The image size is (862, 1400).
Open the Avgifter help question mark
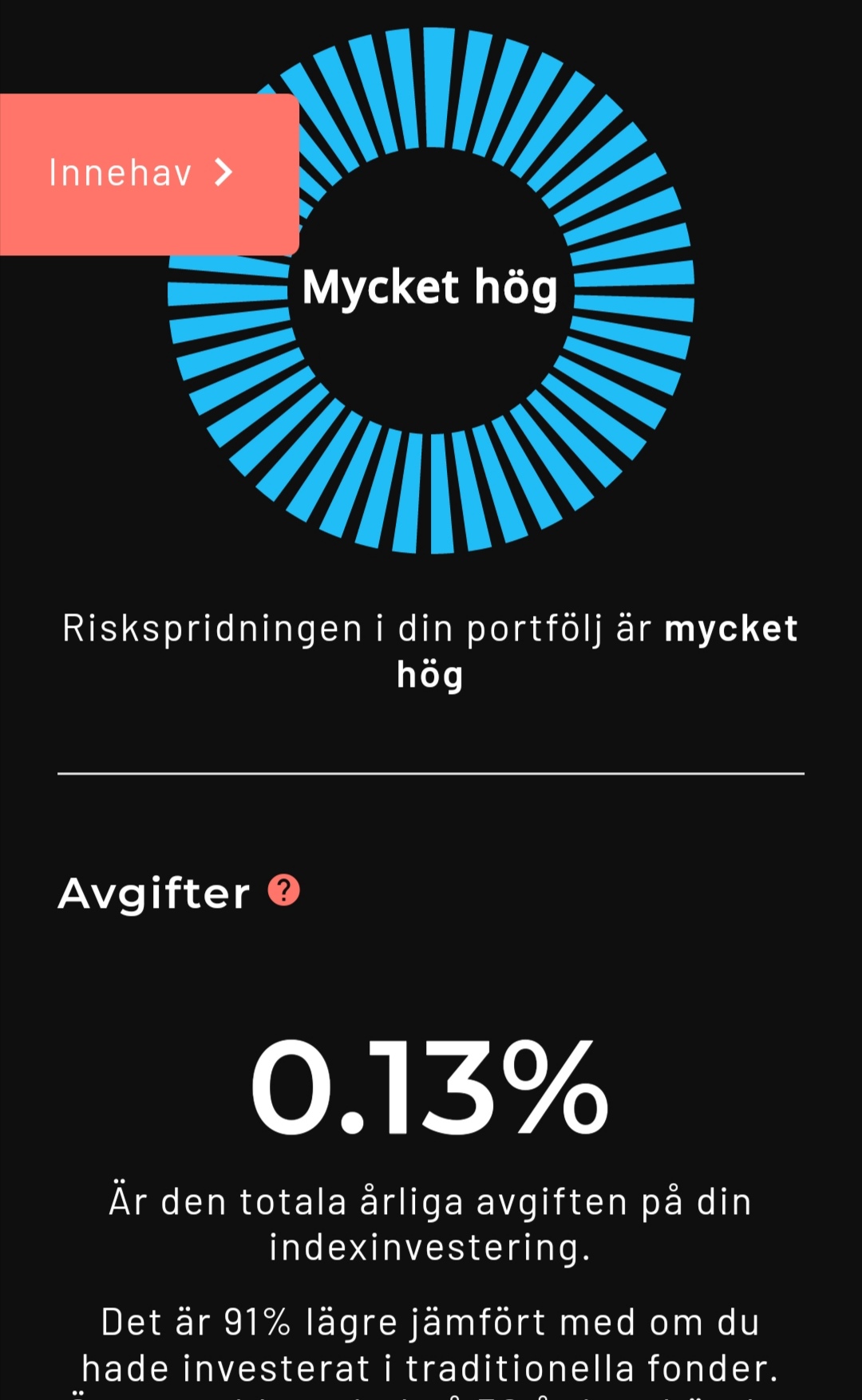click(x=283, y=890)
